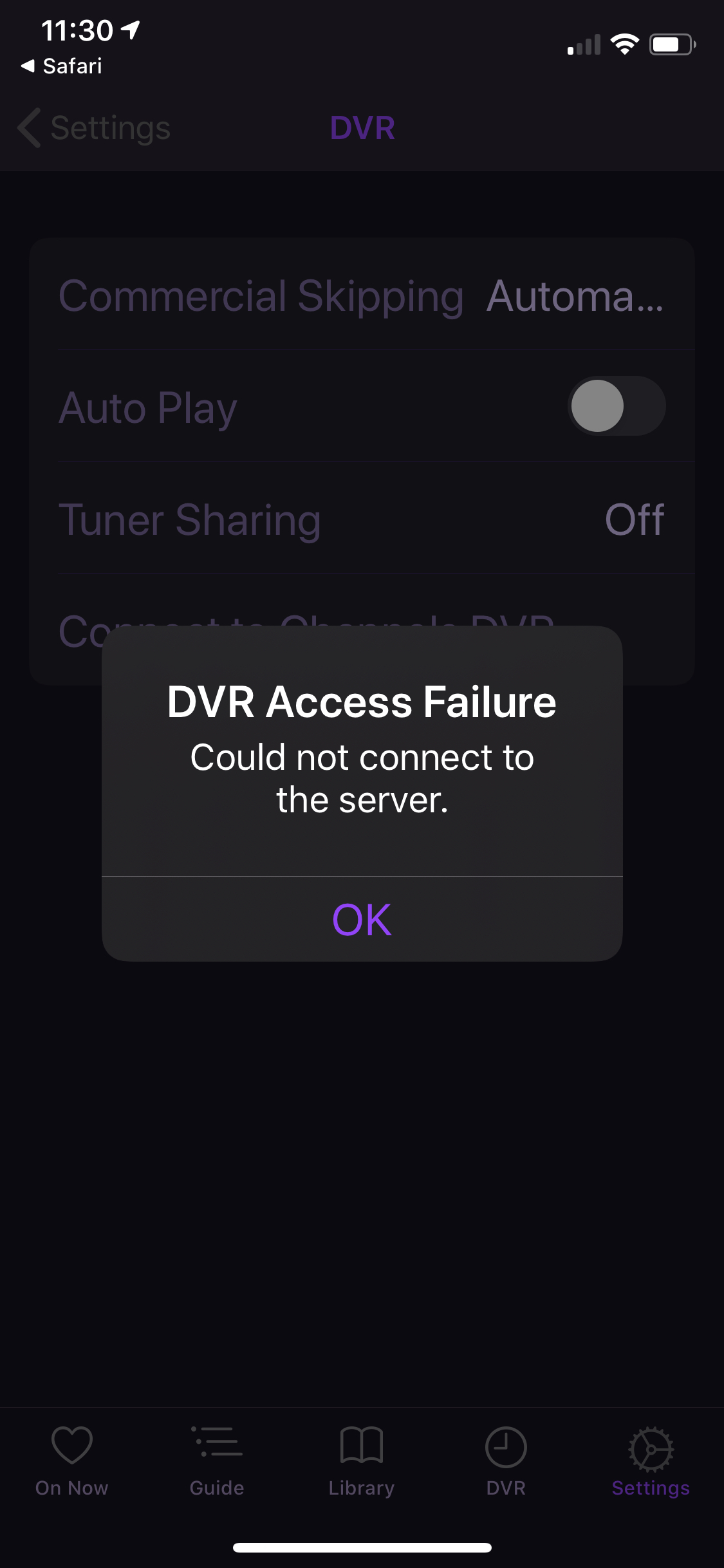
Task: Open Commercial Skipping options
Action: (x=362, y=296)
